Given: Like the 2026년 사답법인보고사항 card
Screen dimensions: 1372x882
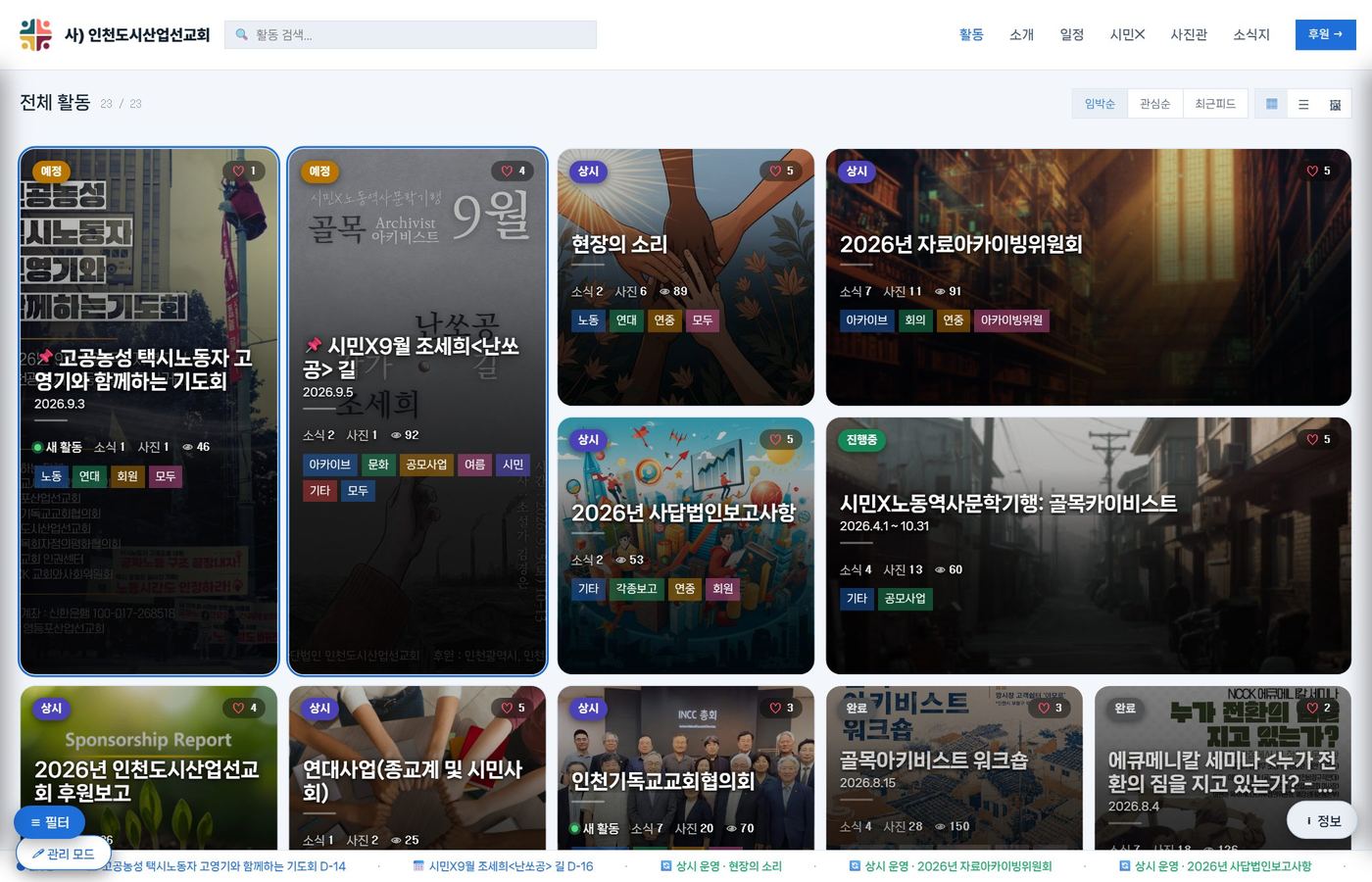Looking at the screenshot, I should (x=782, y=440).
